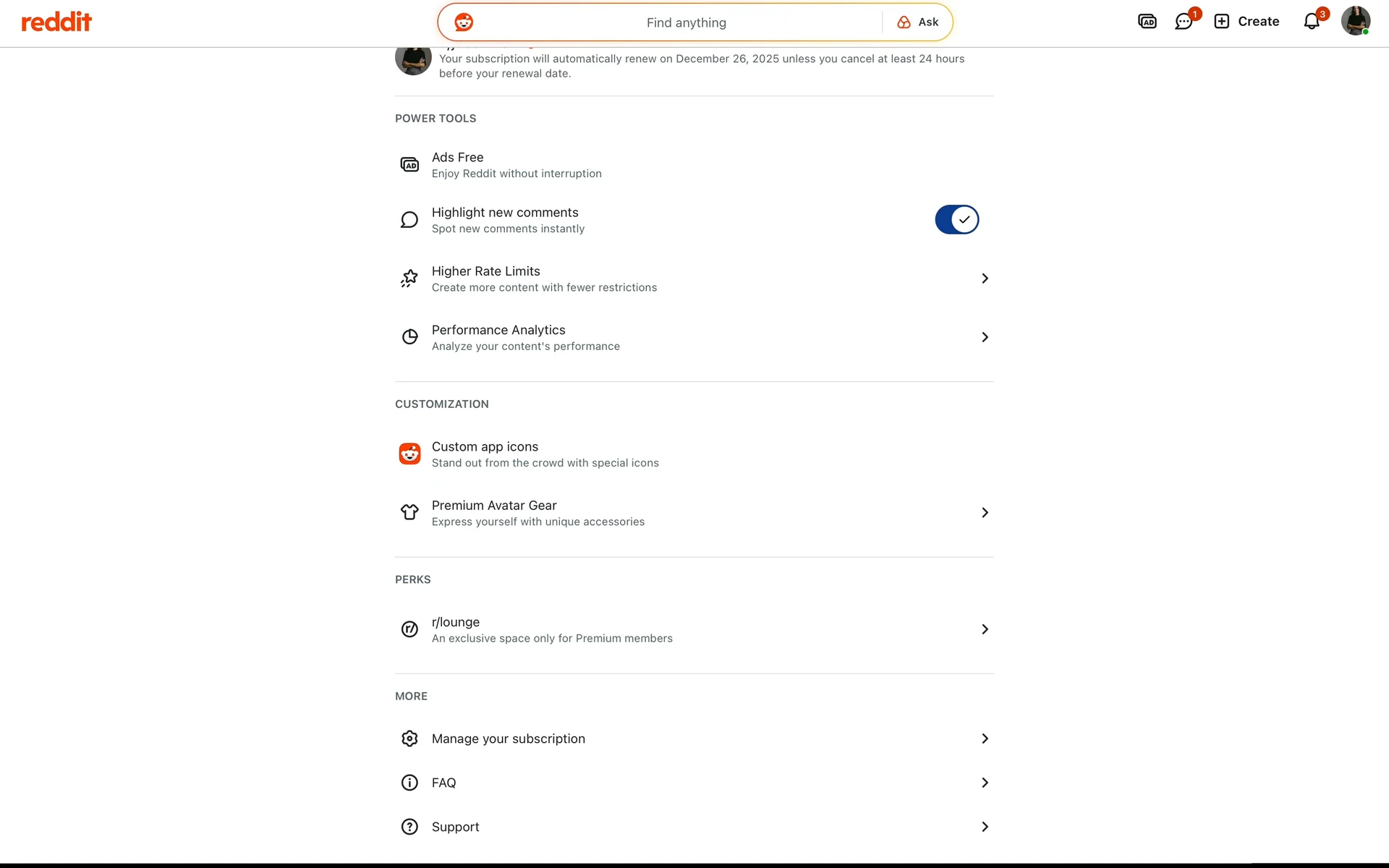Open Higher Rate Limits

pyautogui.click(x=694, y=278)
